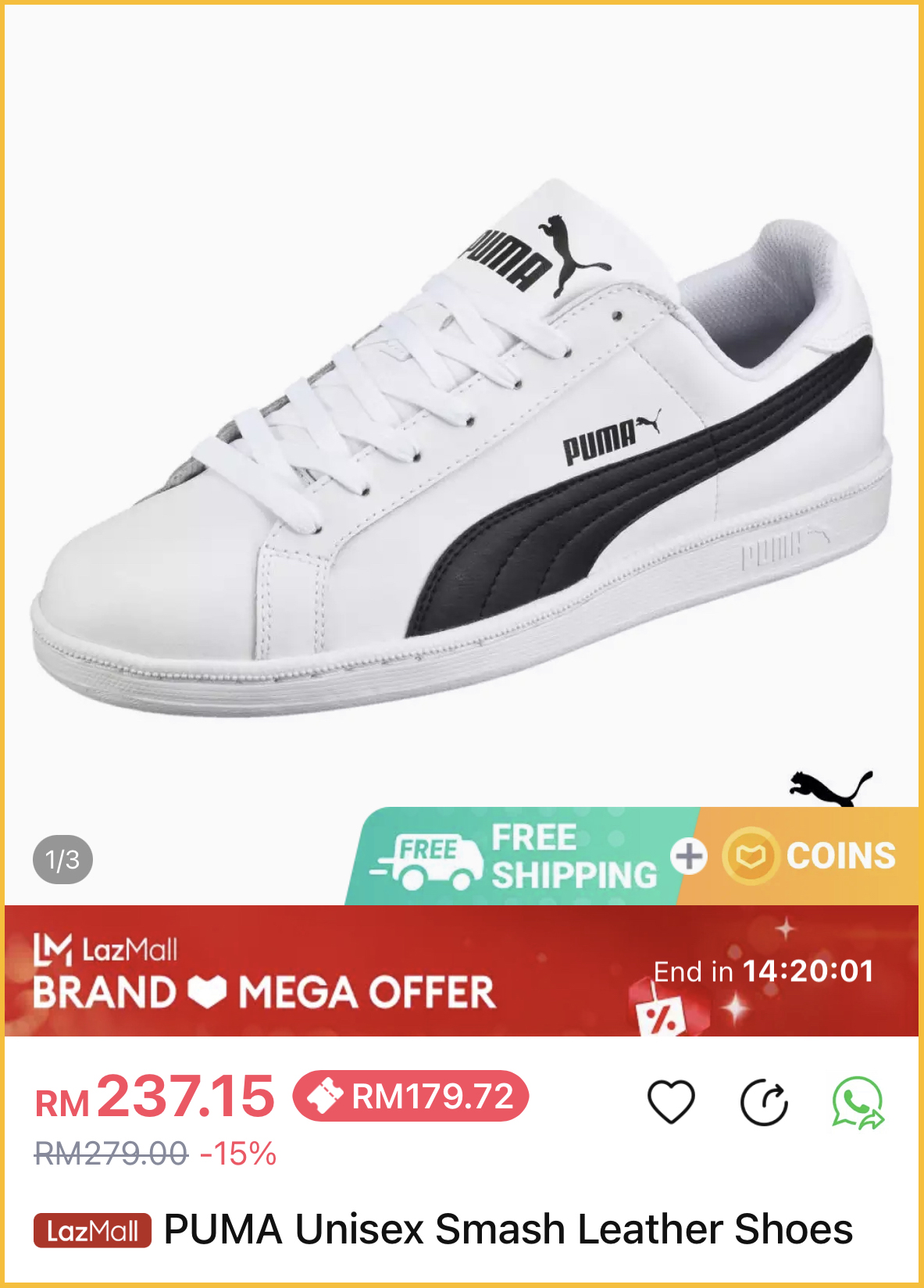Open the RM179.72 voucher price chip

point(411,1096)
